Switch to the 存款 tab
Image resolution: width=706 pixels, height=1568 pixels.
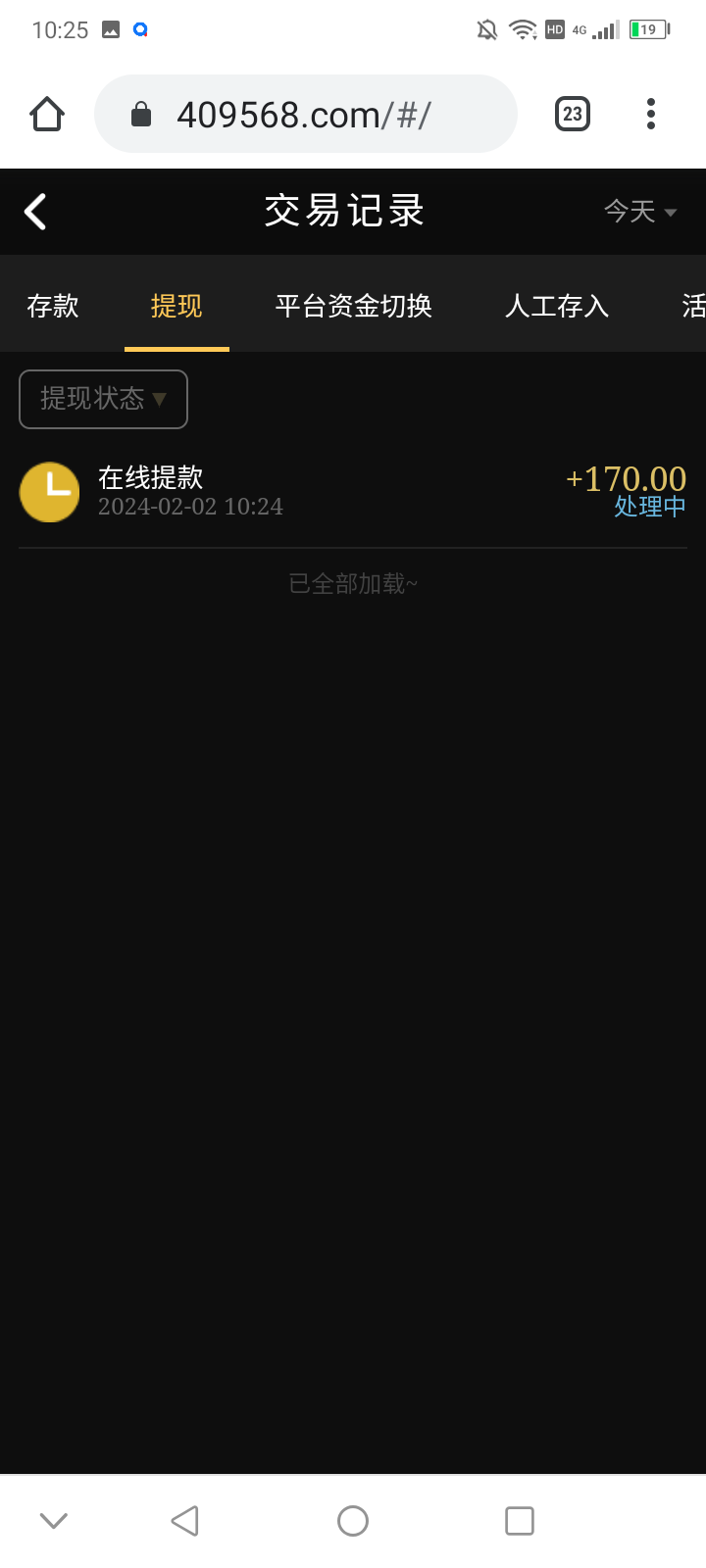[52, 307]
